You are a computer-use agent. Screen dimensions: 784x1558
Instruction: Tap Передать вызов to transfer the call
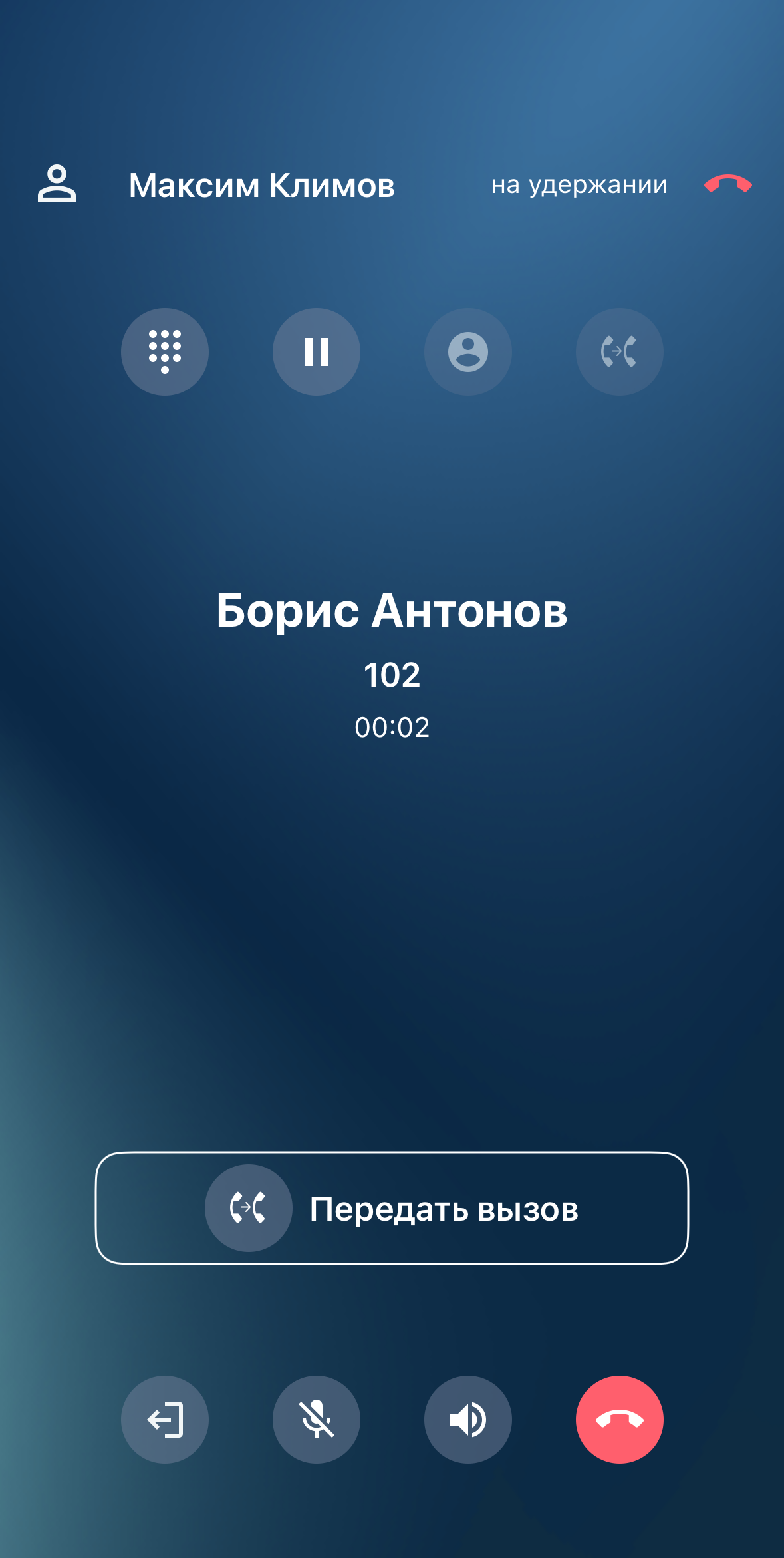[x=392, y=1208]
